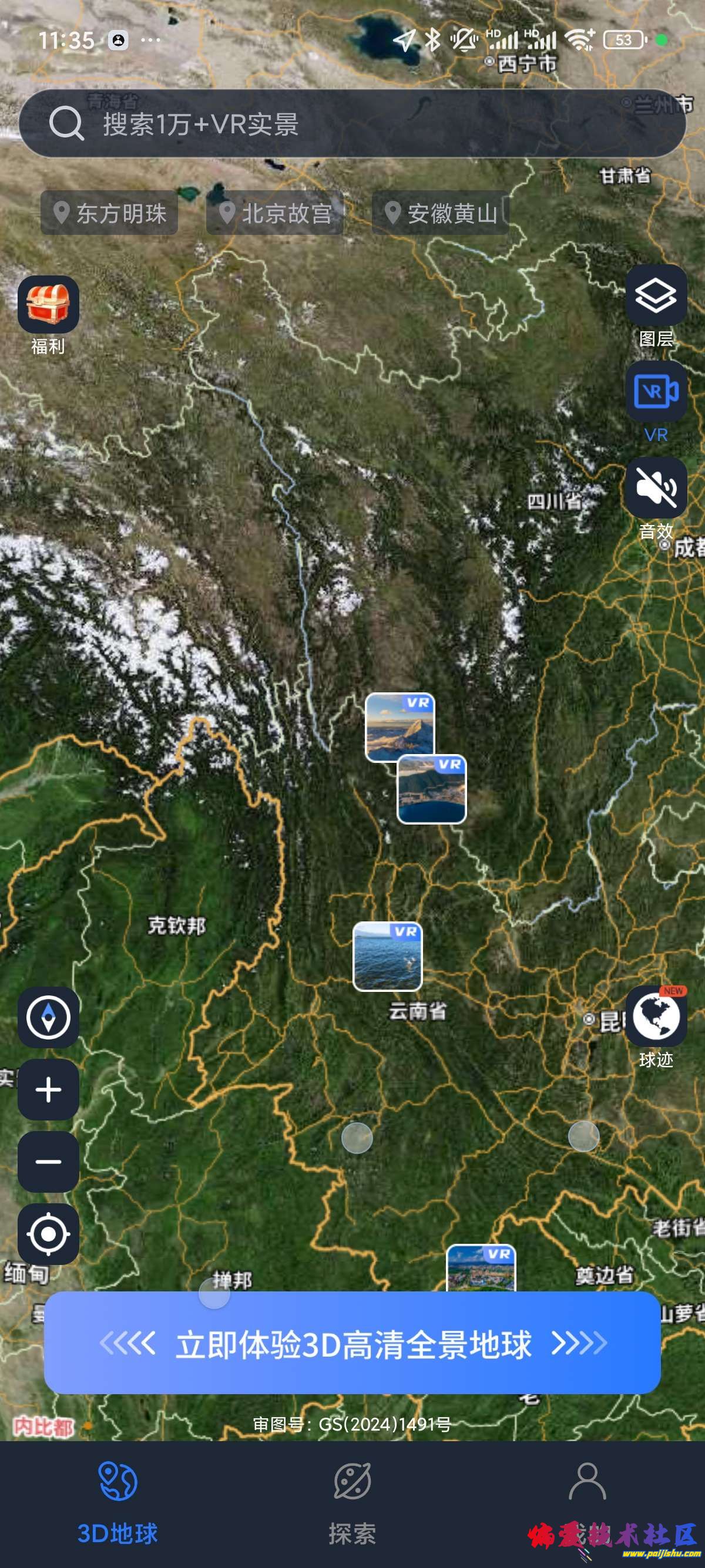Go to the 3D地球 tab
The height and width of the screenshot is (1568, 705).
click(x=117, y=1502)
